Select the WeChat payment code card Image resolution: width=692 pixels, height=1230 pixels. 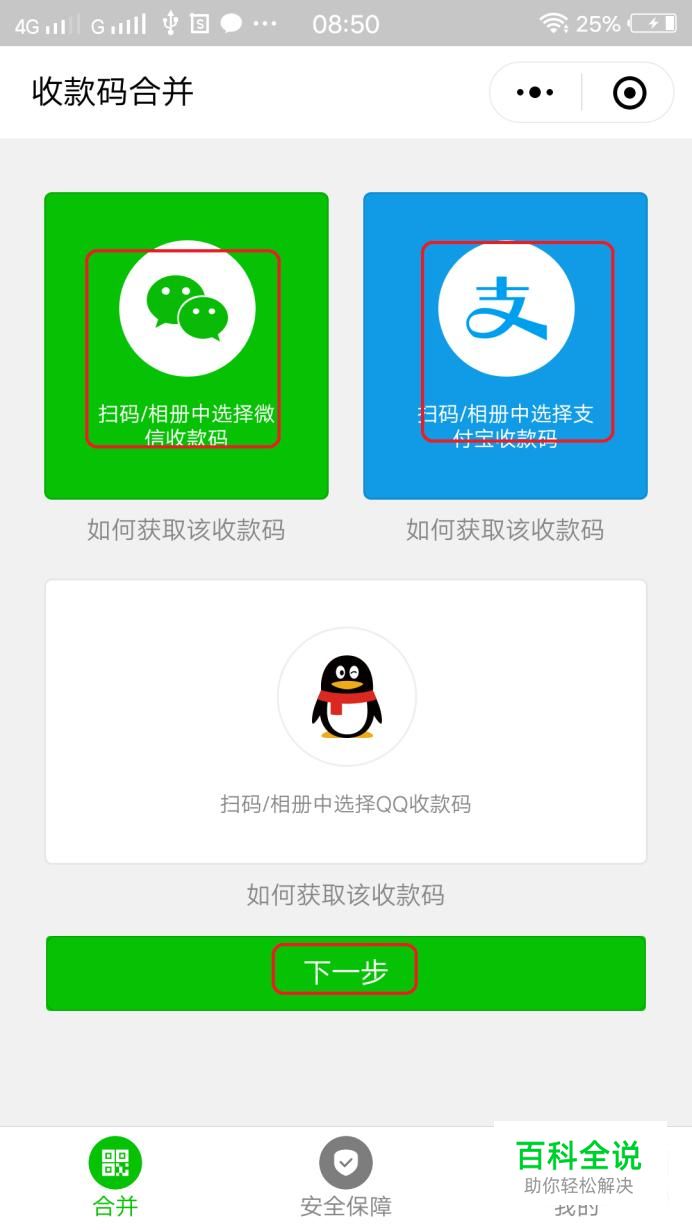click(186, 346)
